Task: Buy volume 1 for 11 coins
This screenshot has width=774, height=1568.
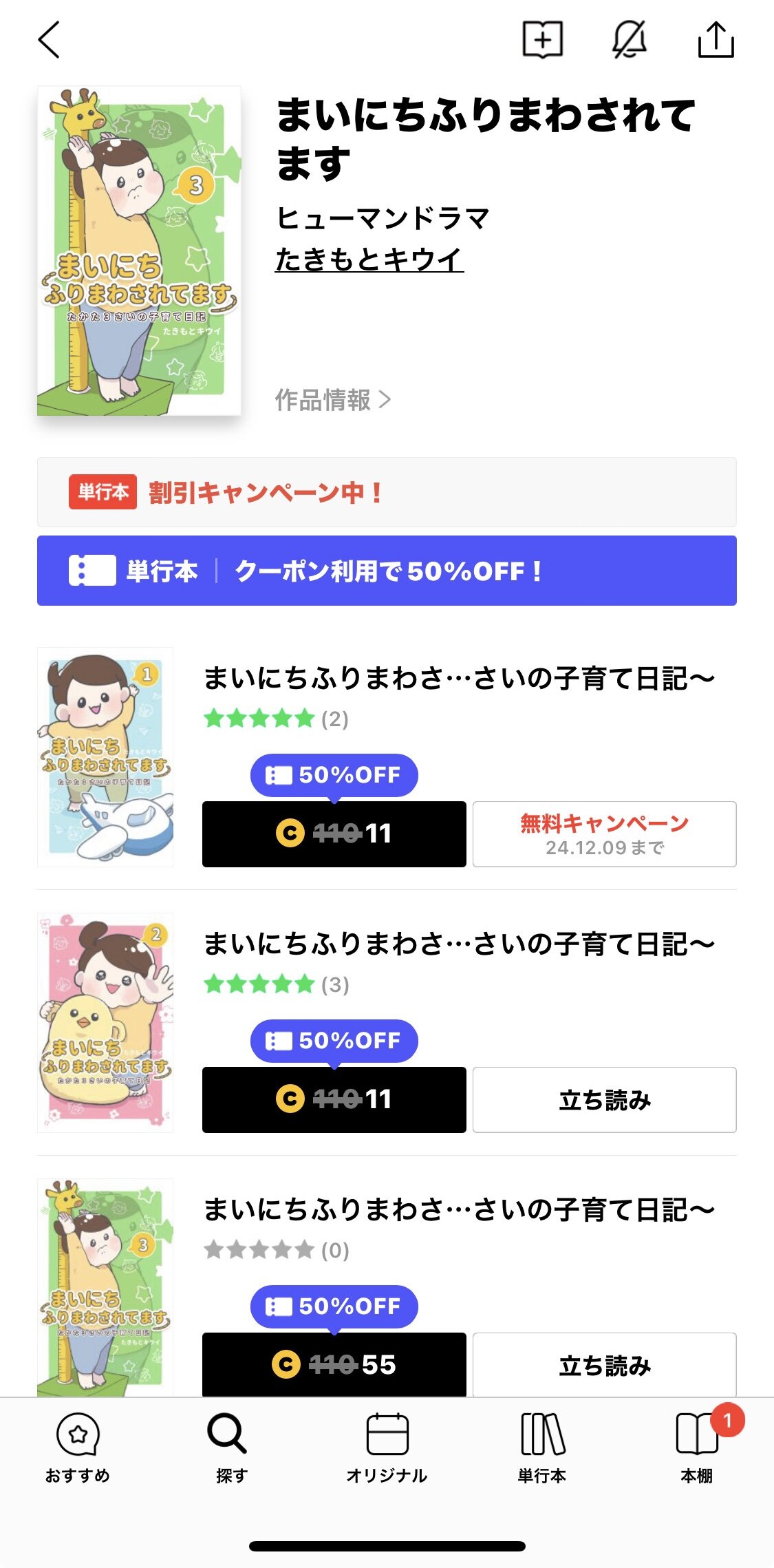Action: pyautogui.click(x=334, y=834)
